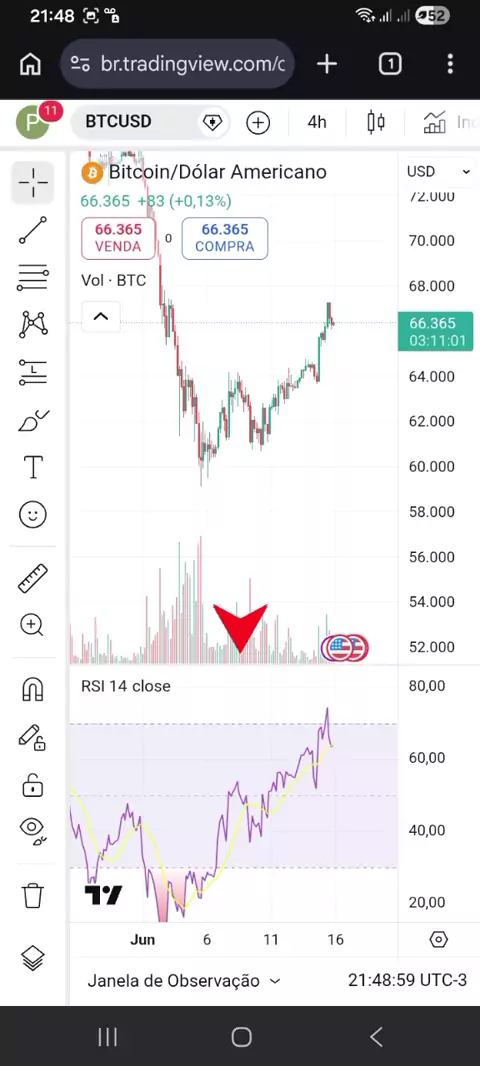Select the text annotation tool
Viewport: 480px width, 1066px height.
33,467
